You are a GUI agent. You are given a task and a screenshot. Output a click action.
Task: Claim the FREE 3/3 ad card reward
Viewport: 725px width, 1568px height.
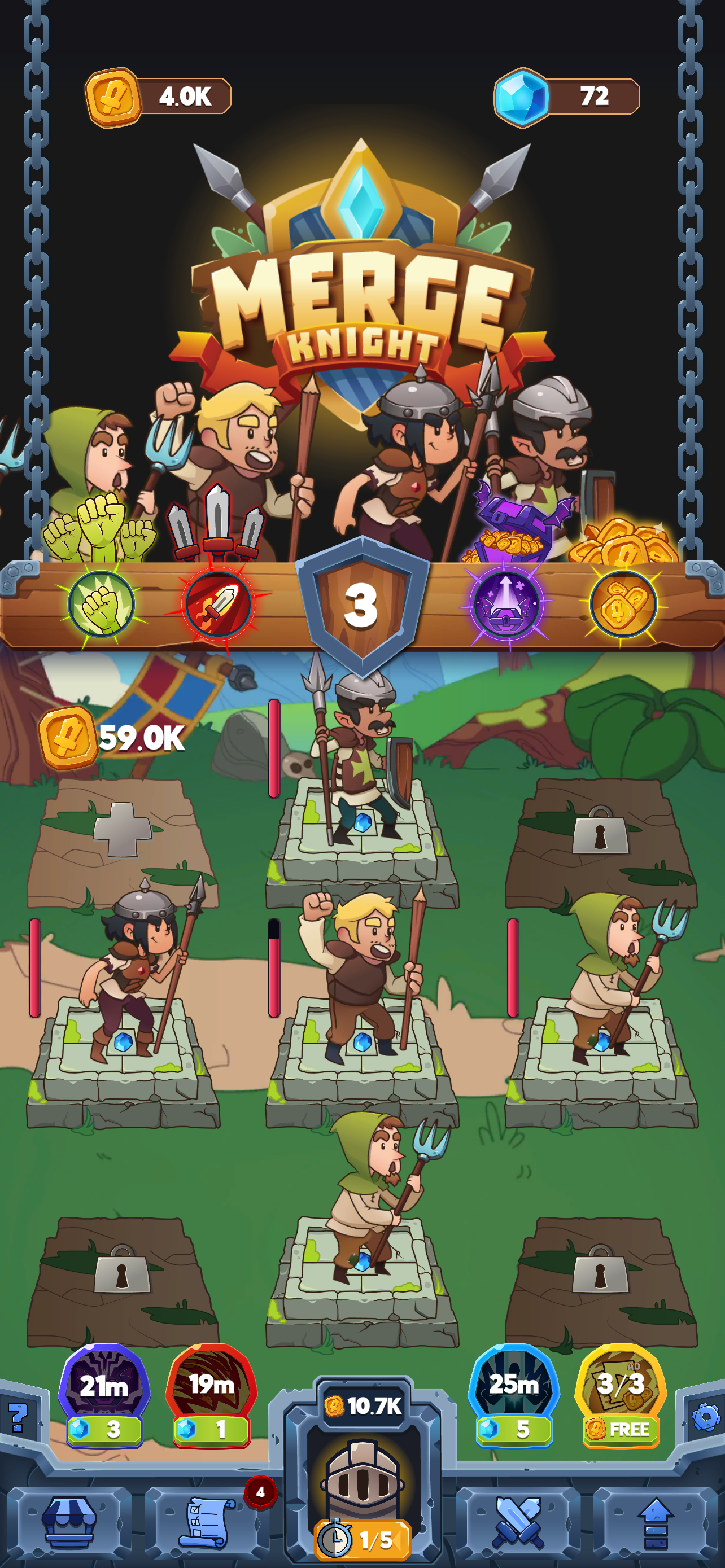tap(621, 1397)
